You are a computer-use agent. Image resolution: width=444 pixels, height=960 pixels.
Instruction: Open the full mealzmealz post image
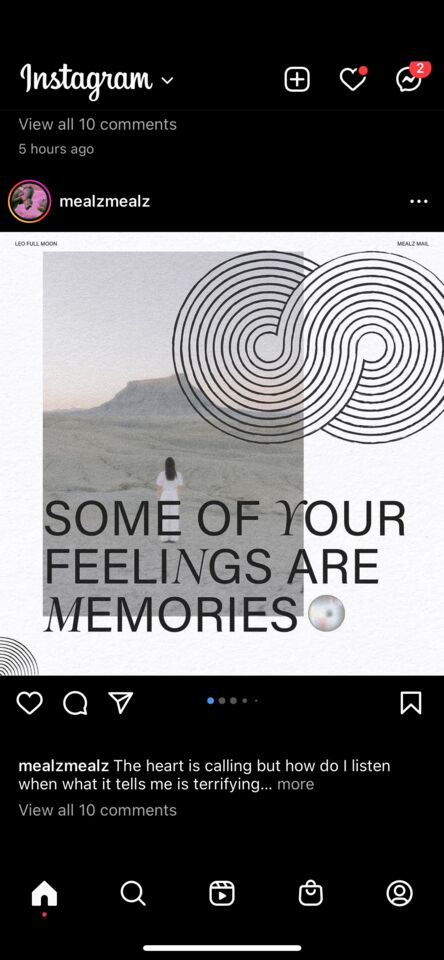point(222,454)
